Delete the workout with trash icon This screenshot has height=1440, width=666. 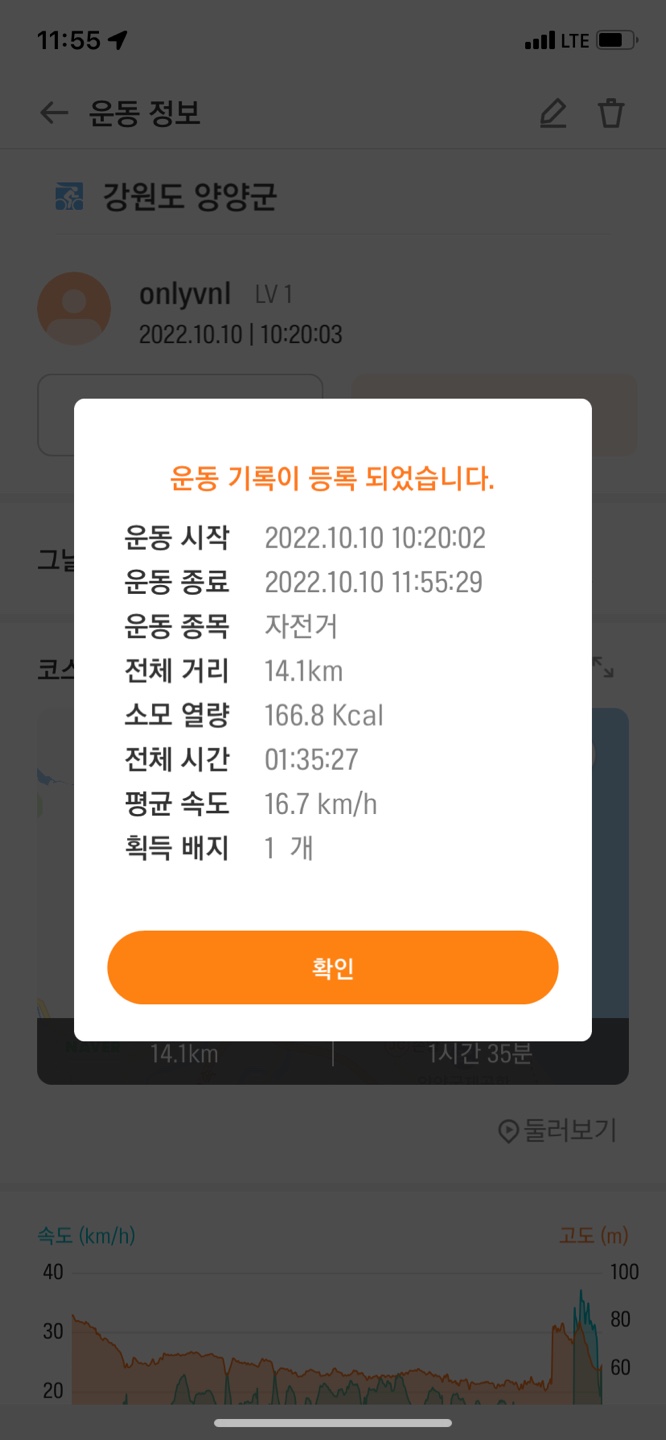click(x=611, y=113)
